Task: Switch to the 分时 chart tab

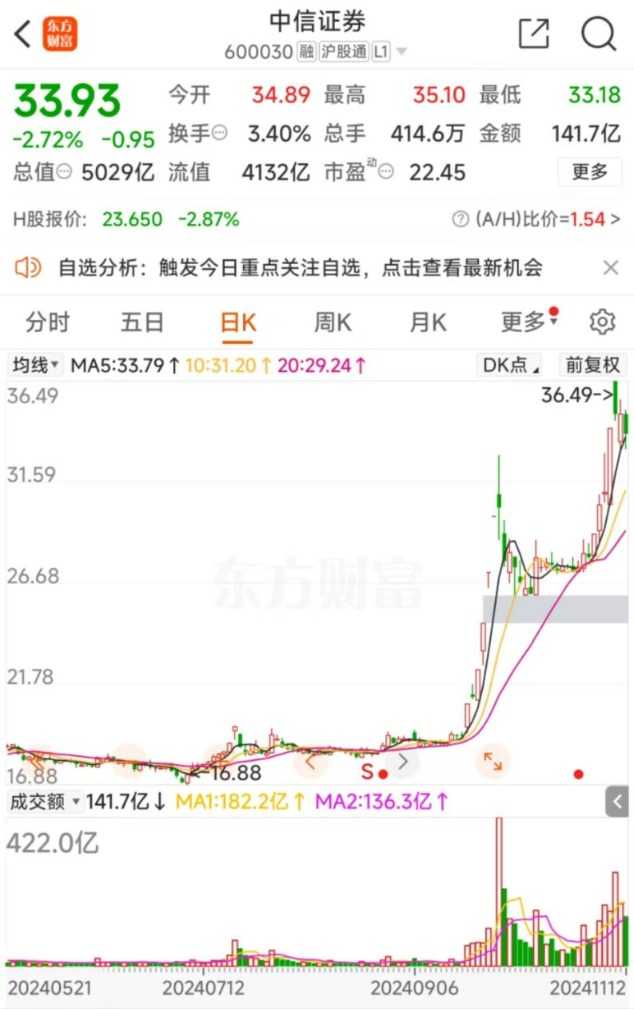Action: (x=48, y=322)
